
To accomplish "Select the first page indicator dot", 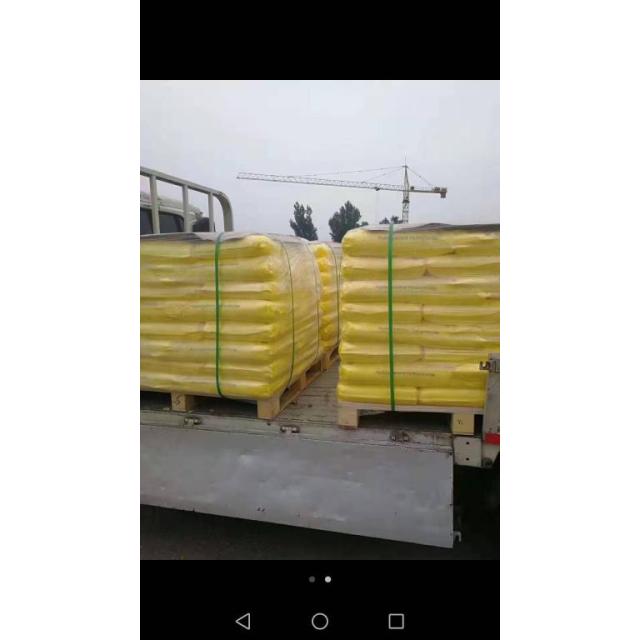I will (312, 579).
